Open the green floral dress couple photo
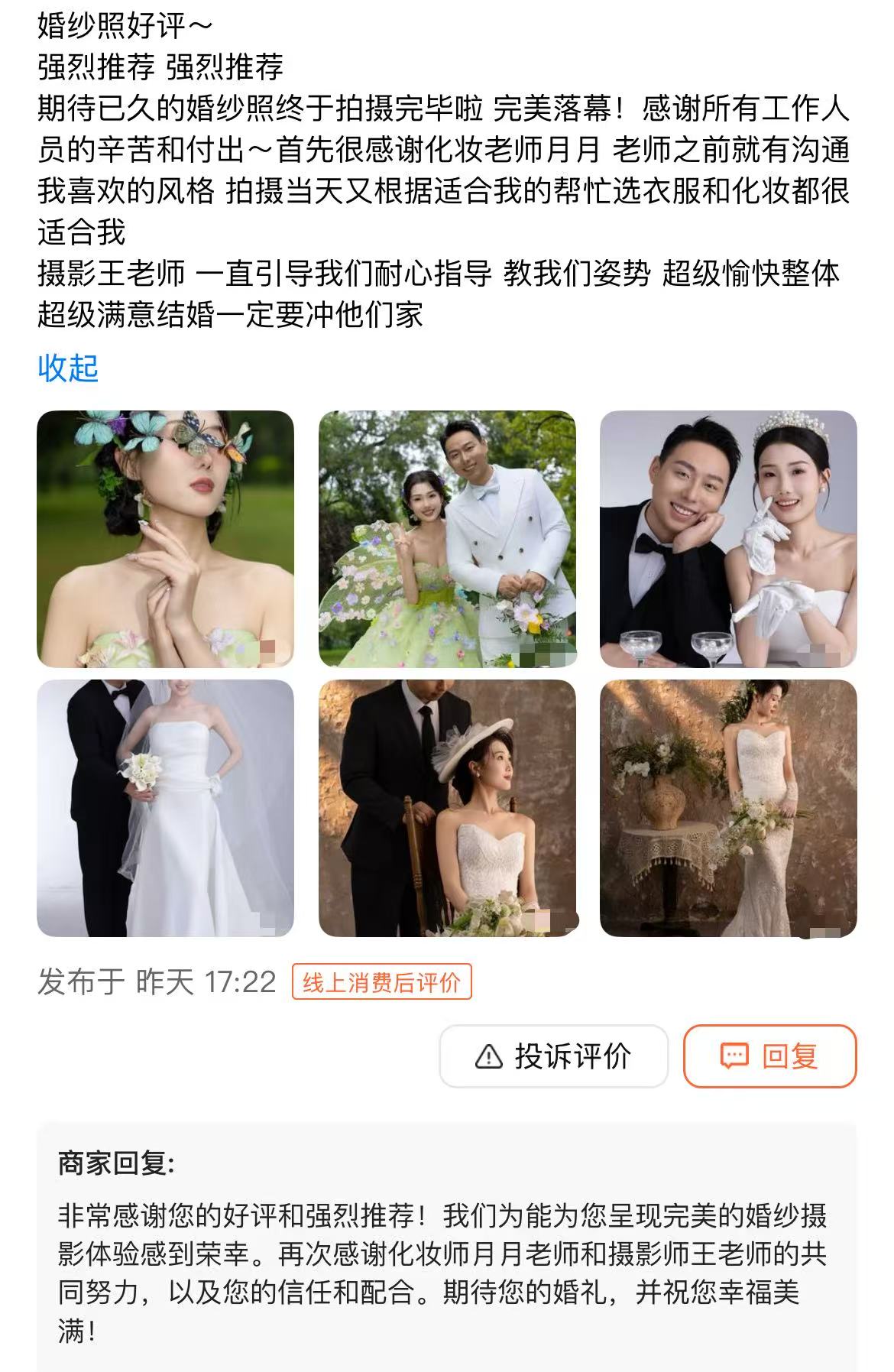894x1372 pixels. [447, 539]
